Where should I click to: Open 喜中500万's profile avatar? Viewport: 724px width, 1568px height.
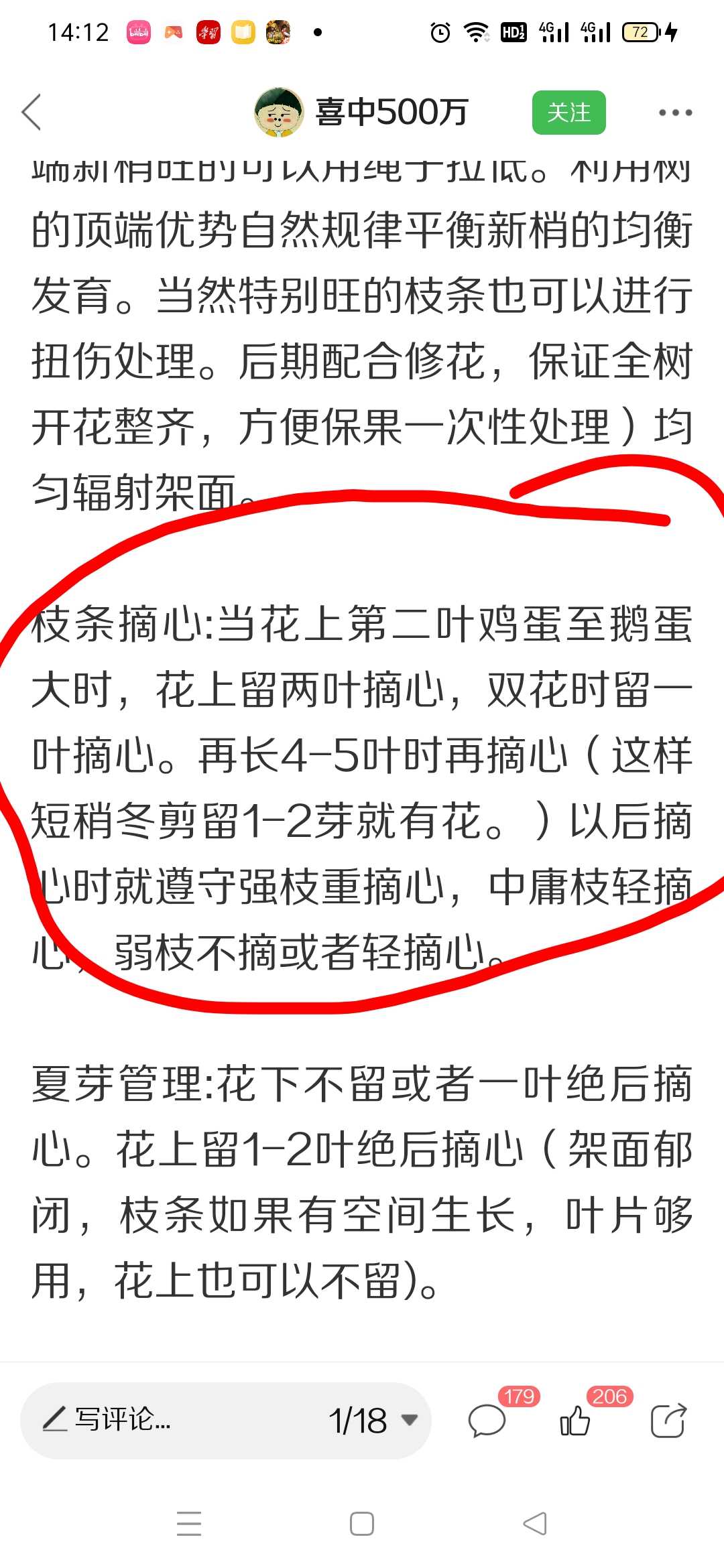(x=279, y=112)
